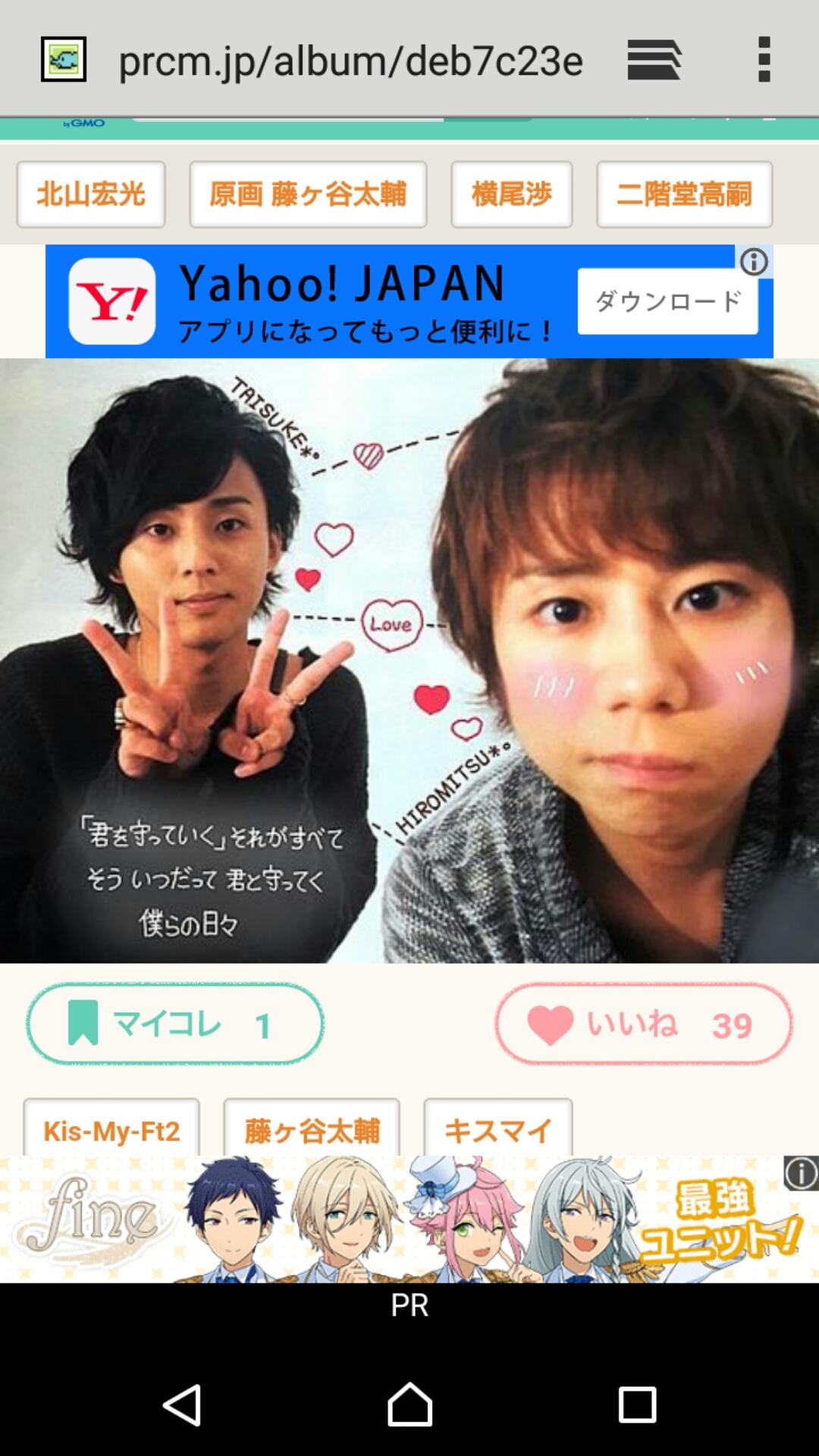Open the 二階堂高嗣 tag
This screenshot has width=819, height=1456.
pos(684,194)
